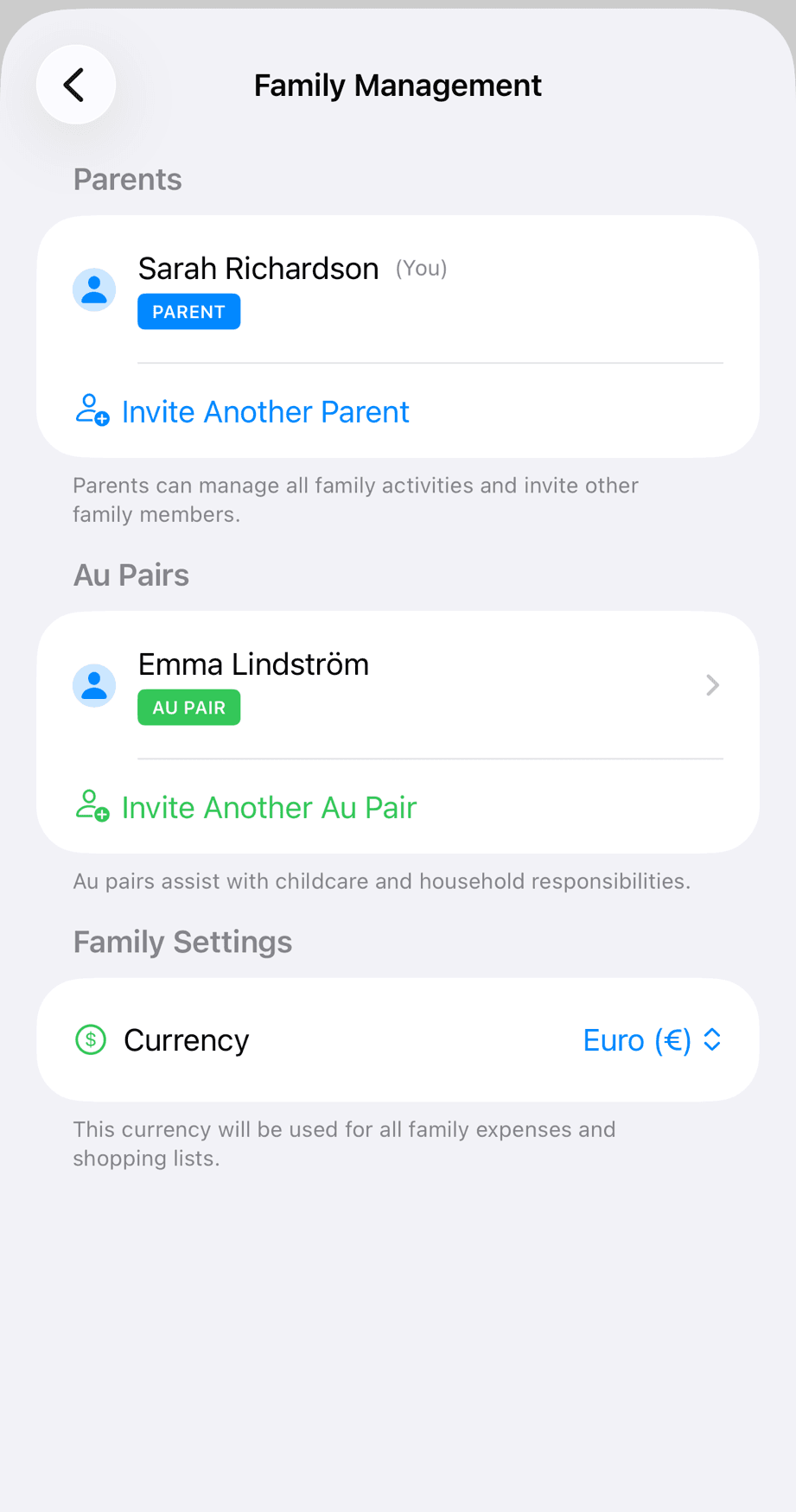This screenshot has width=796, height=1512.
Task: Click the dollar-sign Currency icon
Action: (90, 1039)
